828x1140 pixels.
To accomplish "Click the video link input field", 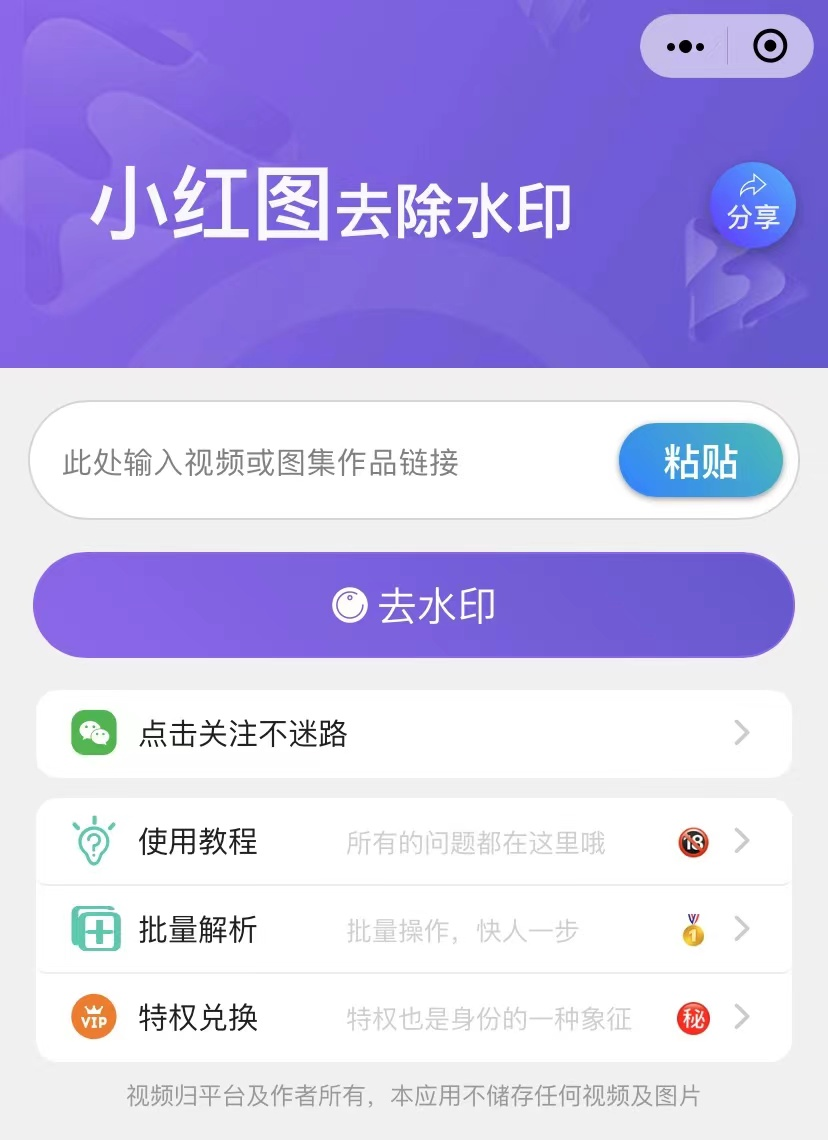I will coord(300,459).
